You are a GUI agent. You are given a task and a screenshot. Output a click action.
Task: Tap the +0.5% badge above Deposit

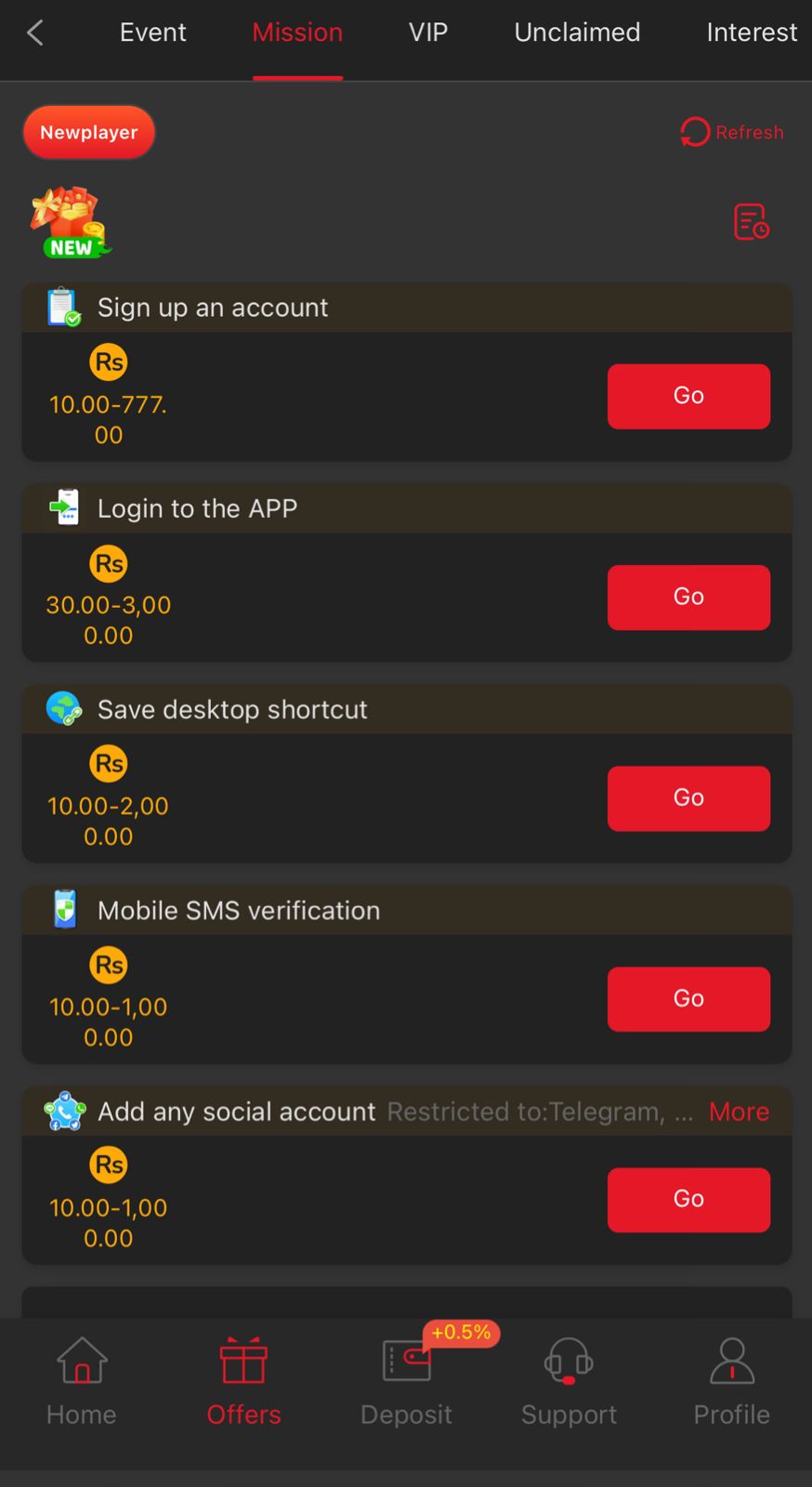[x=461, y=1332]
